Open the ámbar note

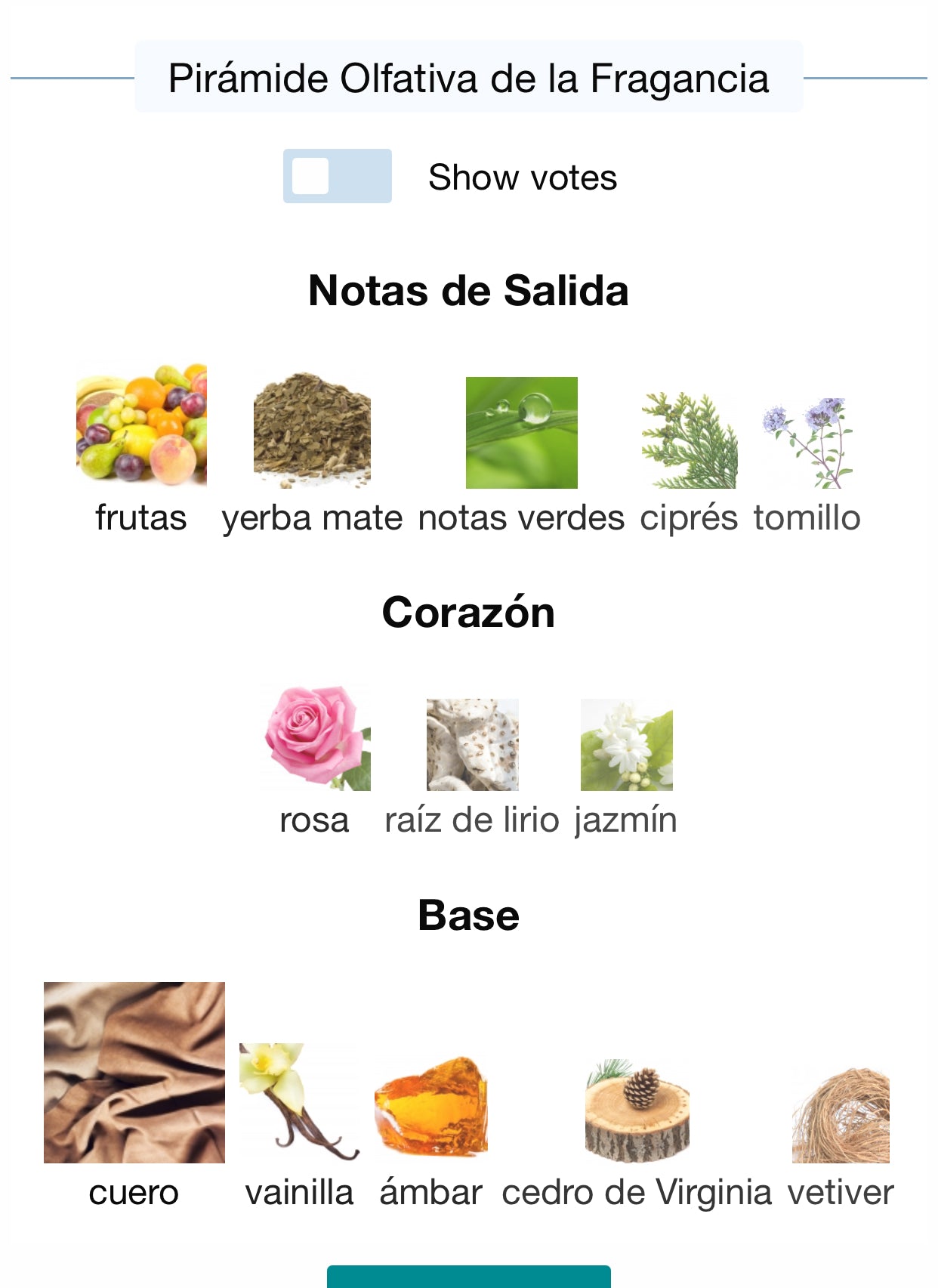[x=431, y=1107]
